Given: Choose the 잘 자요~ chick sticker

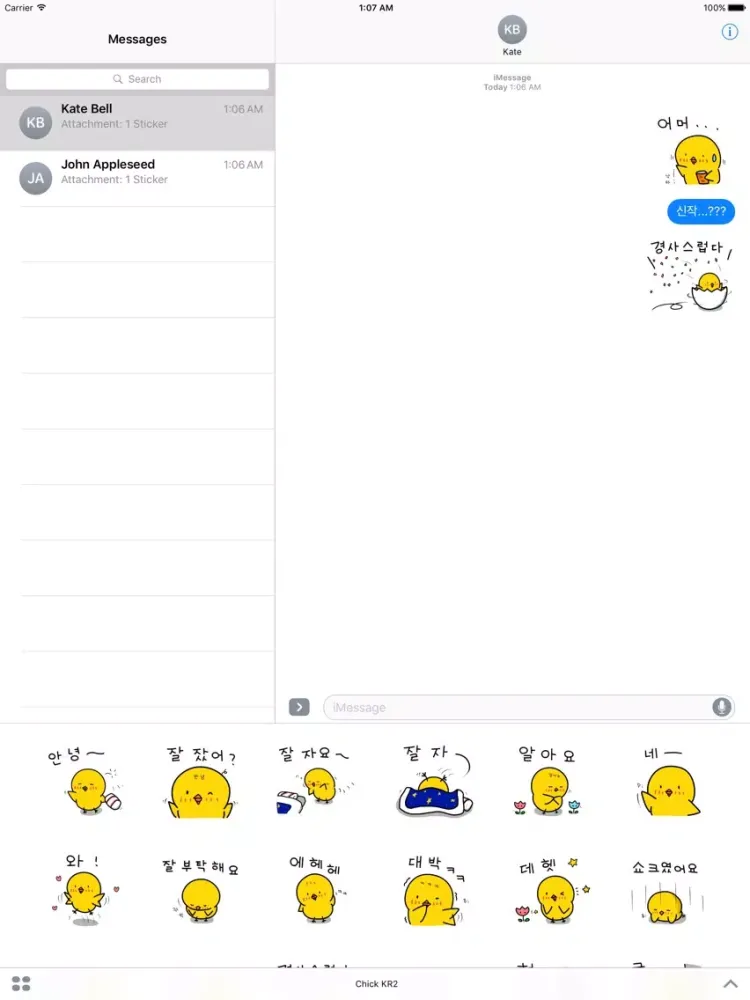Looking at the screenshot, I should (x=316, y=782).
